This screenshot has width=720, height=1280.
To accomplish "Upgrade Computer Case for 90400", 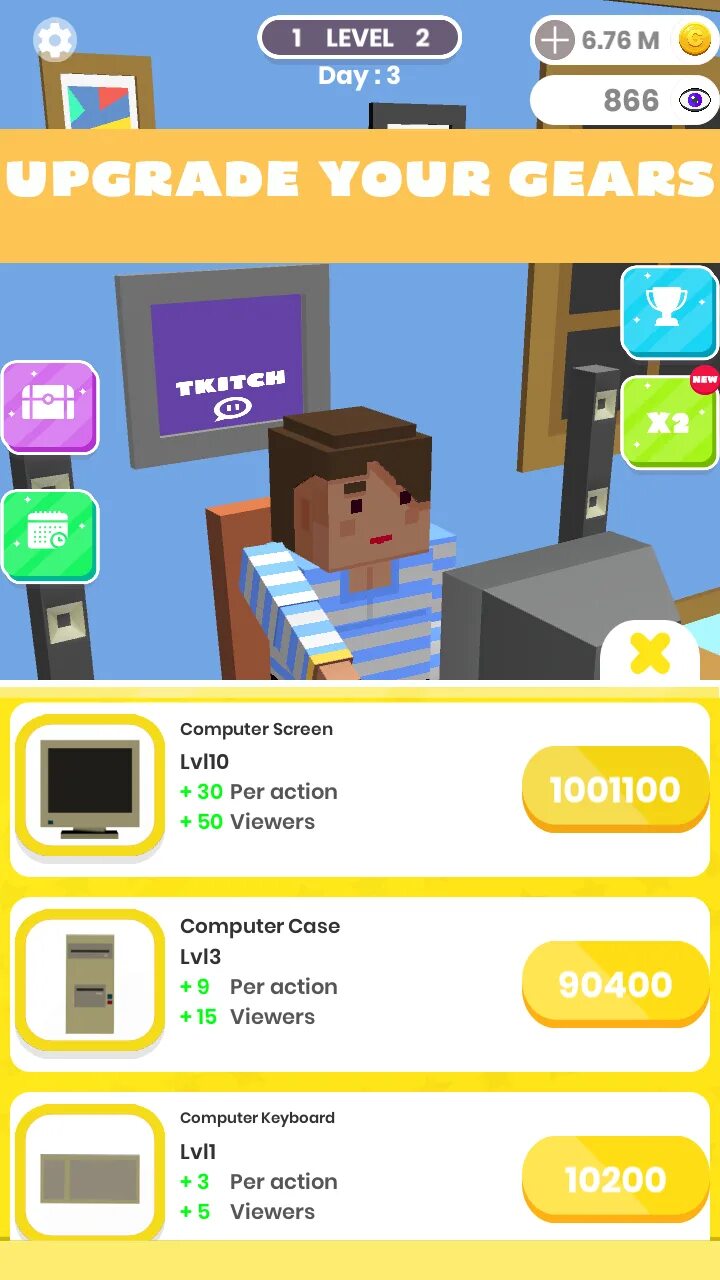I will 615,985.
